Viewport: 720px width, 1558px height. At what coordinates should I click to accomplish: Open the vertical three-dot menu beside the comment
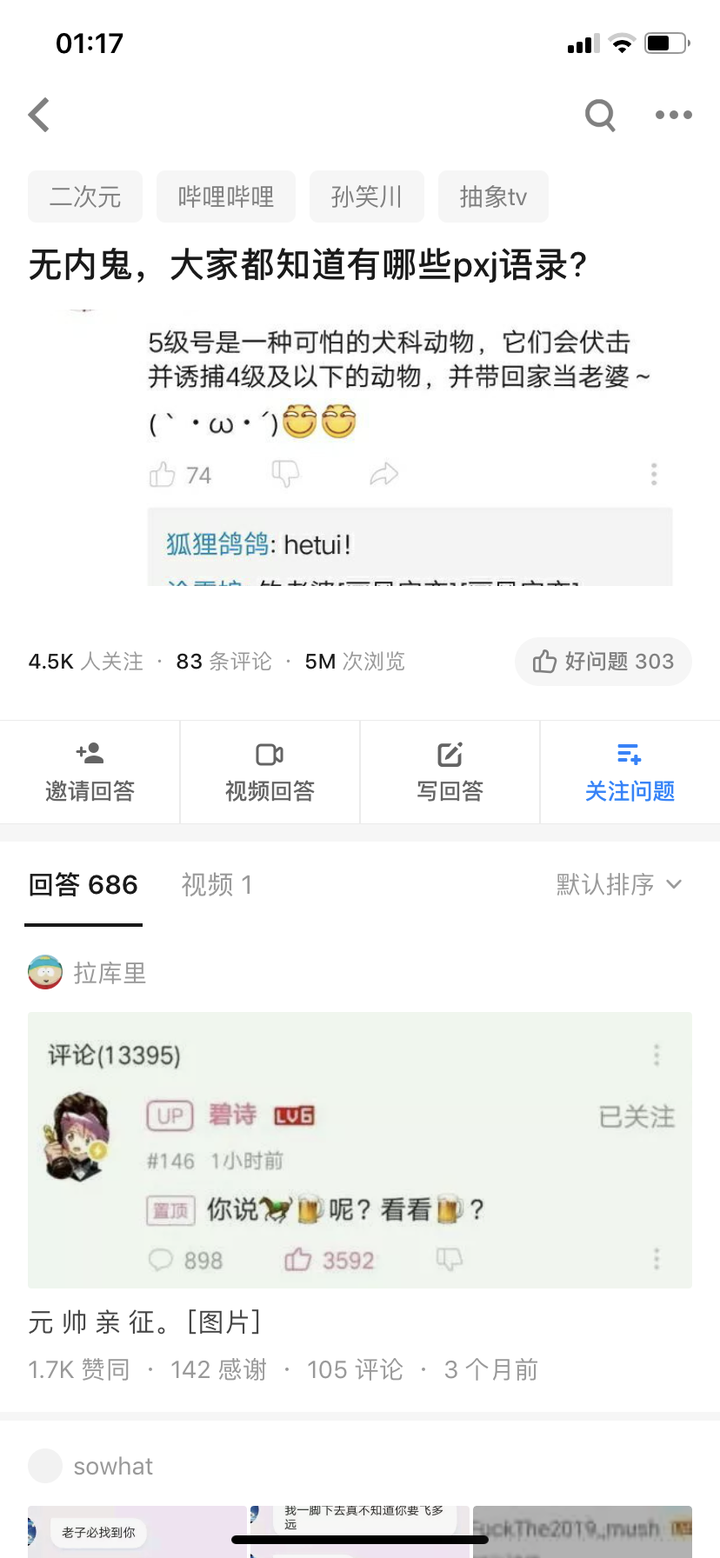click(654, 474)
